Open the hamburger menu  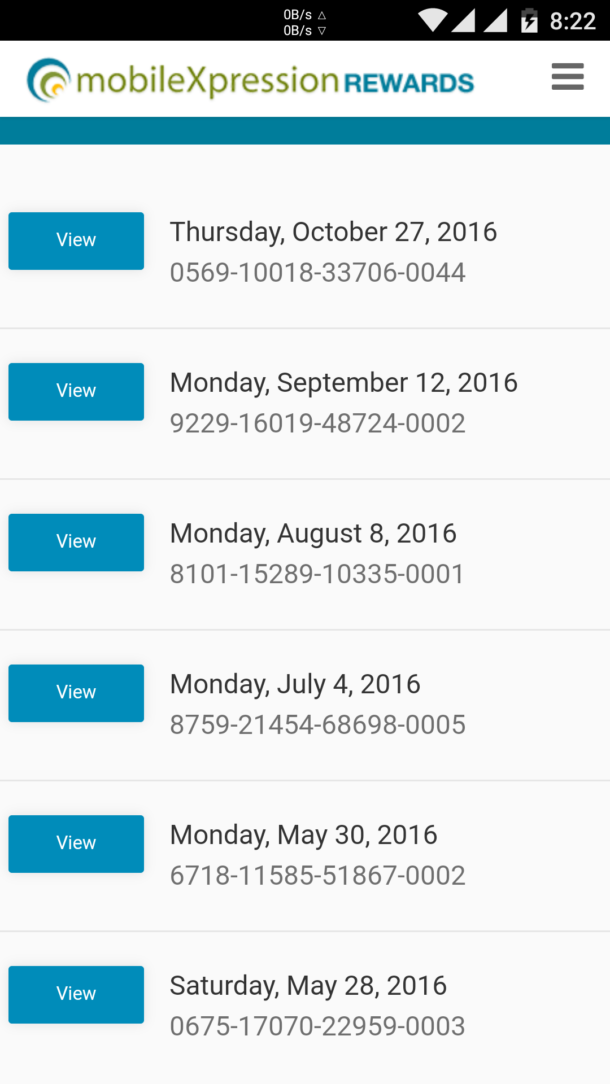click(568, 77)
